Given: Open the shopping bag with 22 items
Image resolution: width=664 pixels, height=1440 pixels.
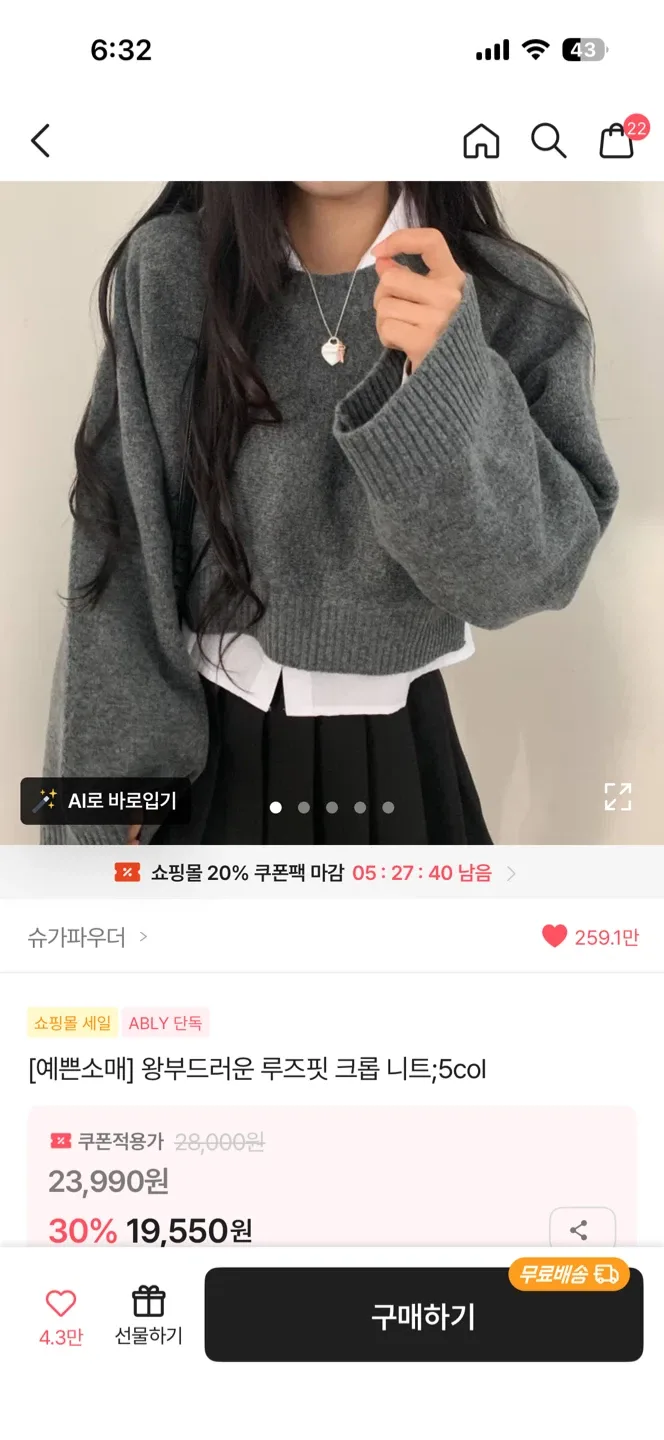Looking at the screenshot, I should click(x=617, y=141).
